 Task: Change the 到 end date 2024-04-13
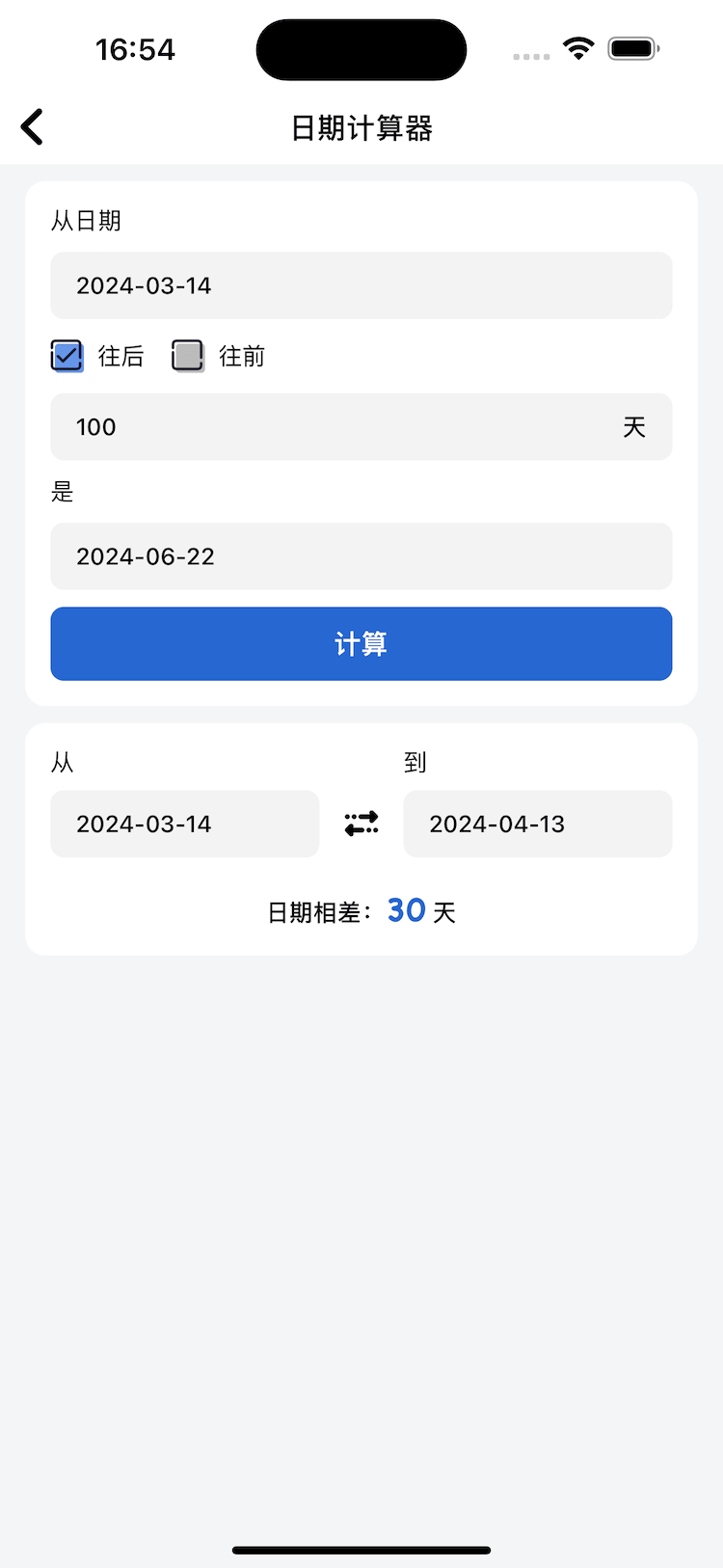pyautogui.click(x=537, y=824)
